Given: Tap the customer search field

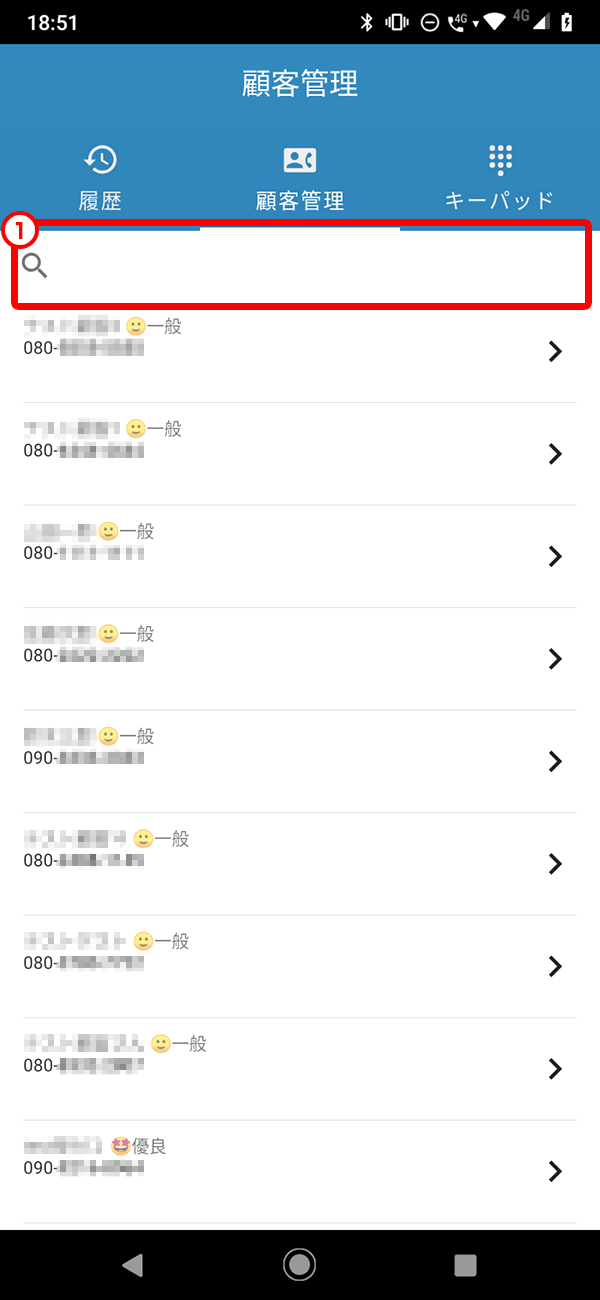Looking at the screenshot, I should pos(300,266).
